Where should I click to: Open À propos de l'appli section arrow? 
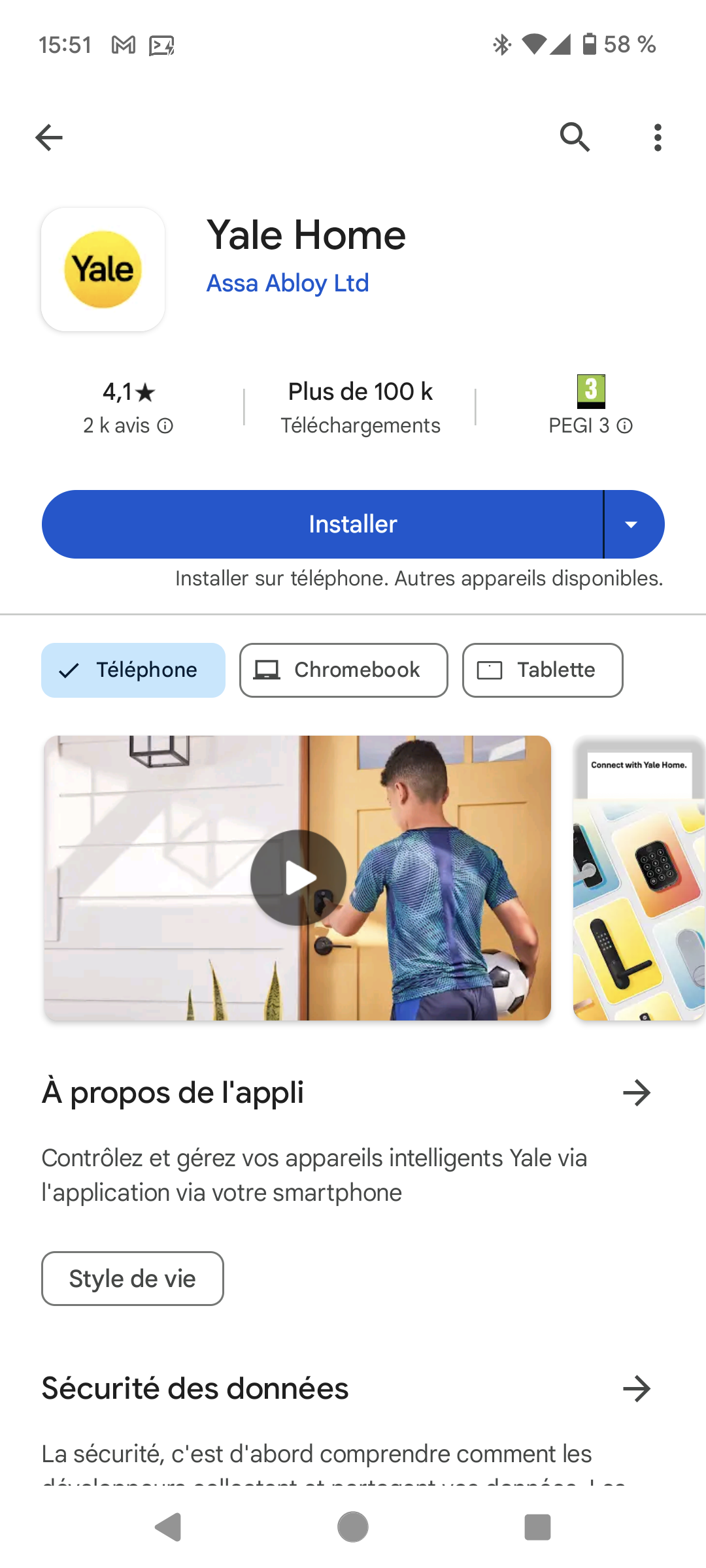coord(637,1092)
